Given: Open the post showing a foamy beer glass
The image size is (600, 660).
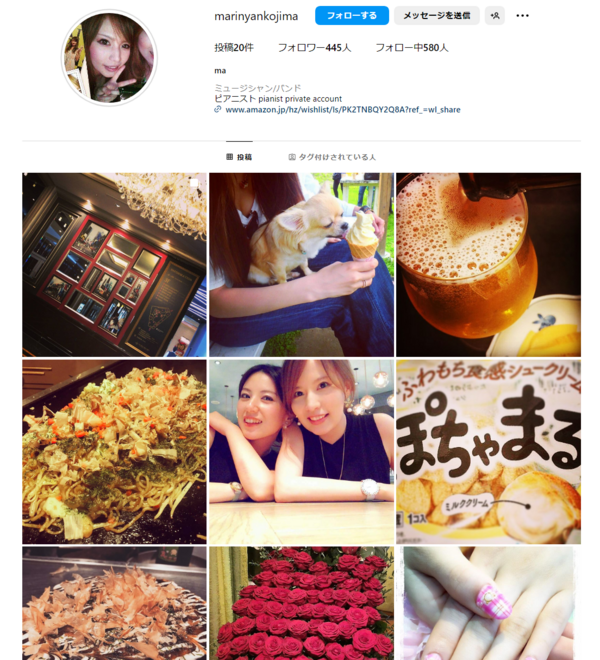Looking at the screenshot, I should [x=488, y=264].
